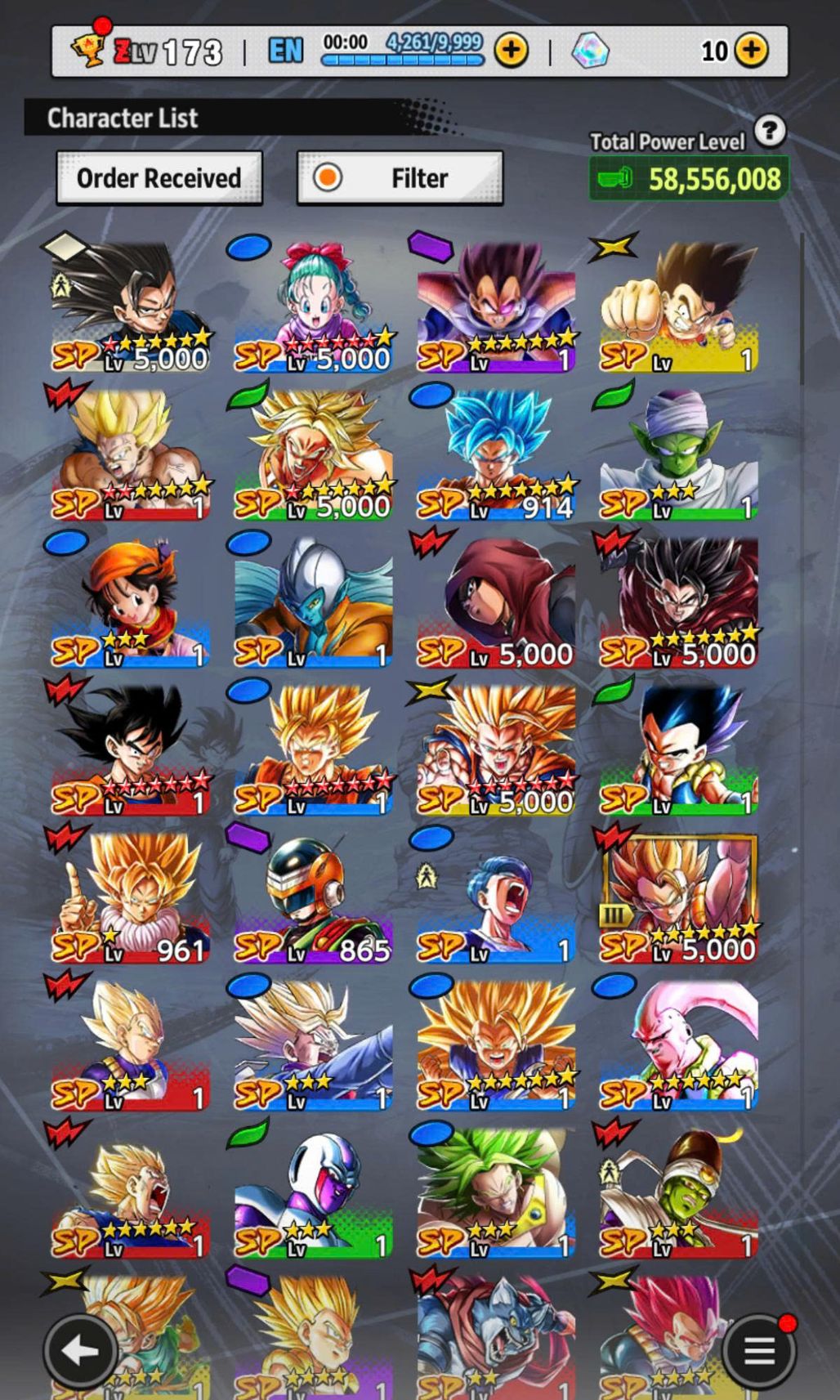840x1400 pixels.
Task: Tap the help question mark icon
Action: pos(769,131)
